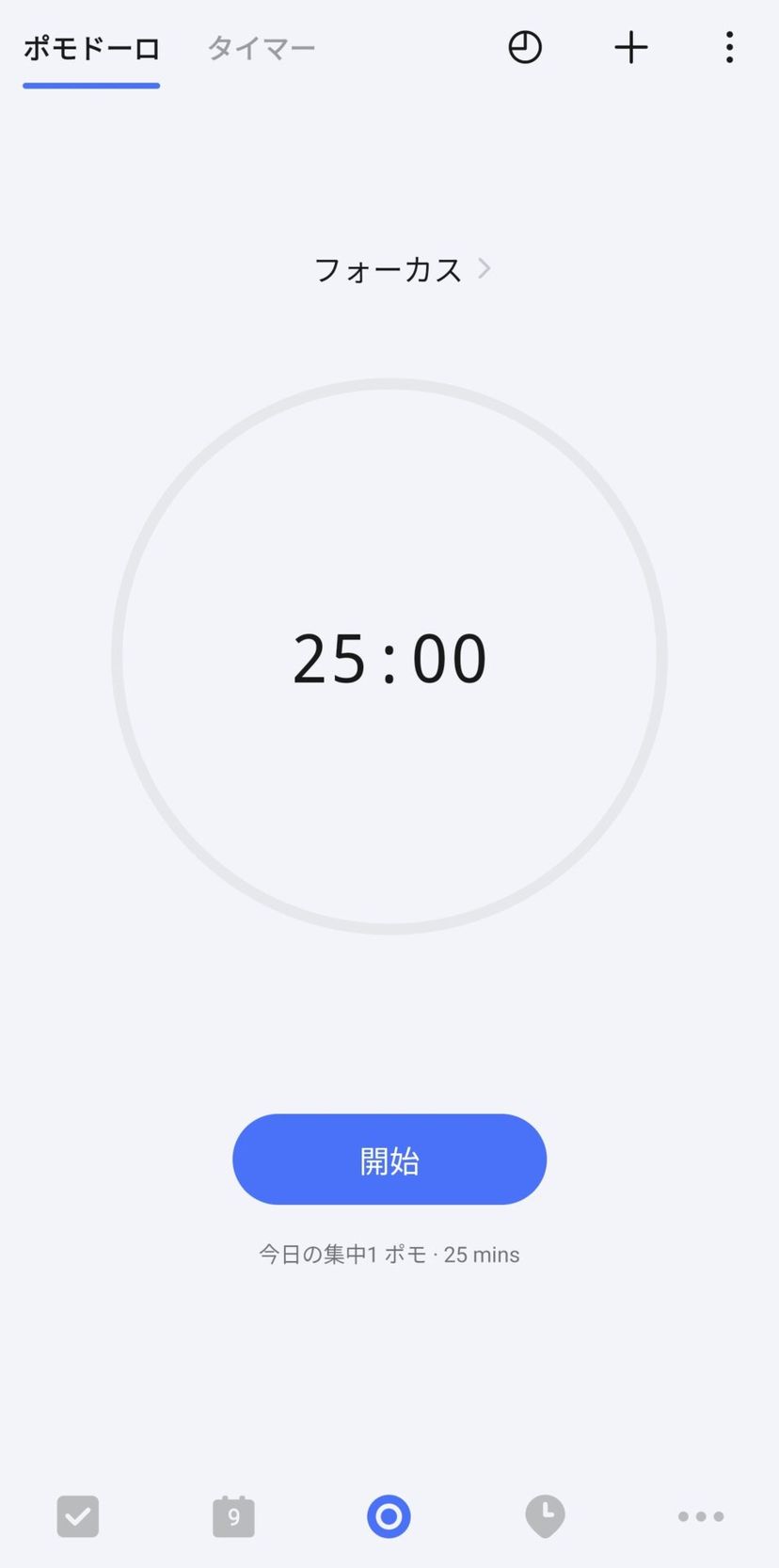Tap the 25:00 timer to adjust duration
This screenshot has height=1568, width=779.
click(389, 658)
